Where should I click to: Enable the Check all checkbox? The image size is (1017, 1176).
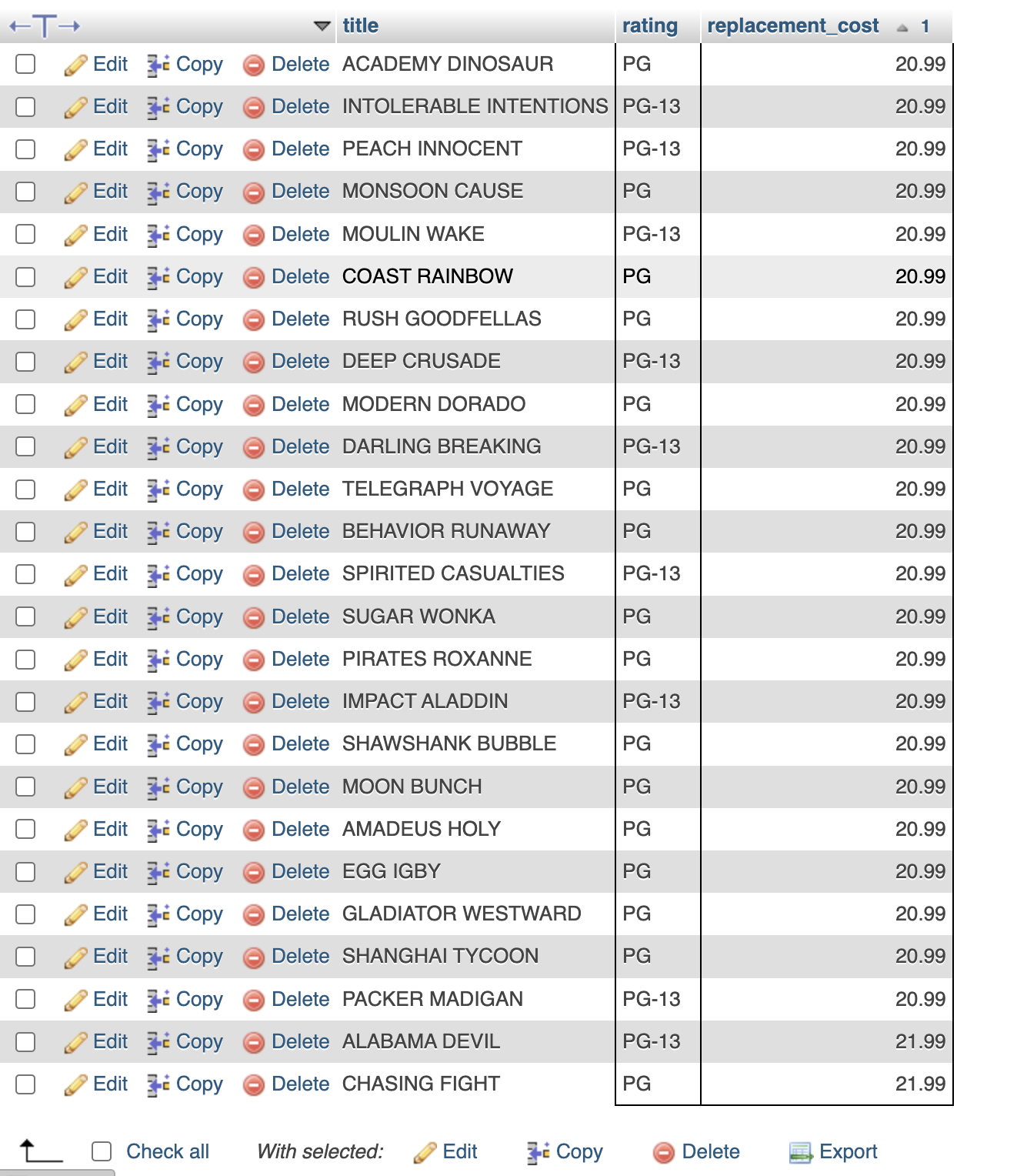coord(102,1151)
